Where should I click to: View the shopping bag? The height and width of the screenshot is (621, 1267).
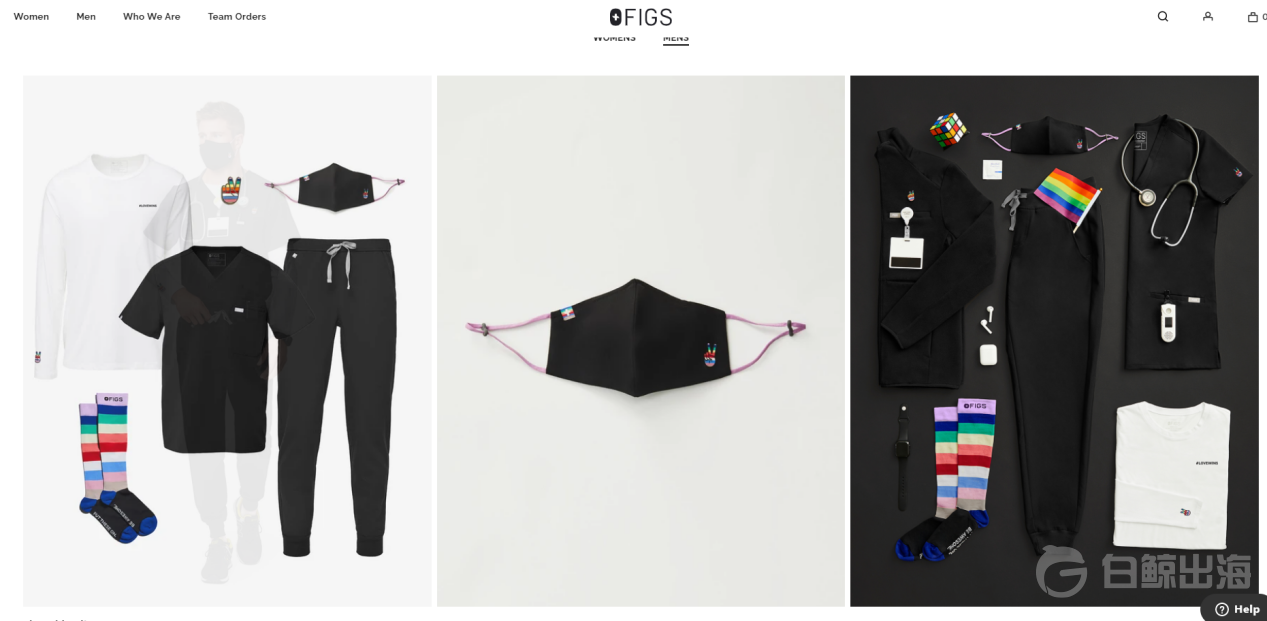point(1253,17)
